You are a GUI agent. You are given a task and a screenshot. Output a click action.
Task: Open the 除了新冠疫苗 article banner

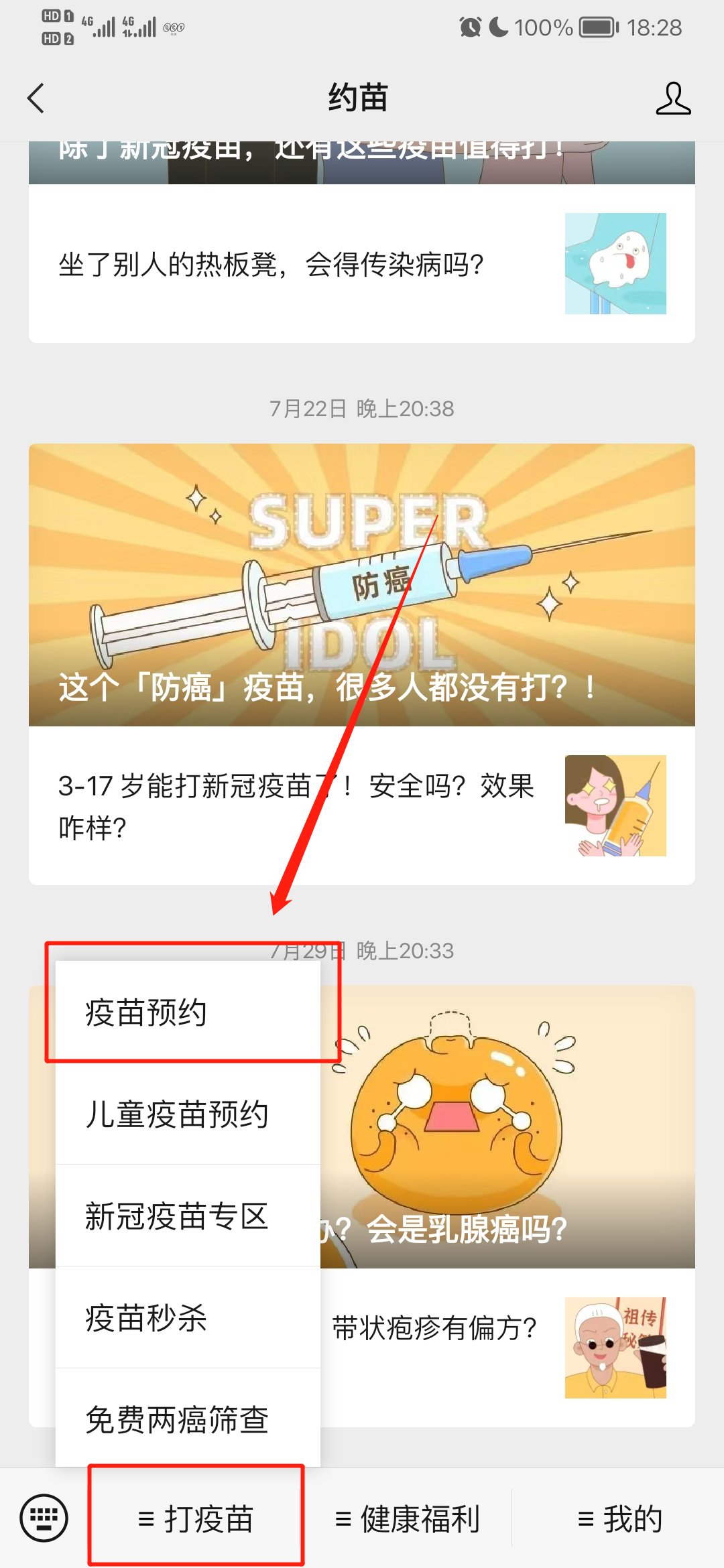click(x=361, y=162)
